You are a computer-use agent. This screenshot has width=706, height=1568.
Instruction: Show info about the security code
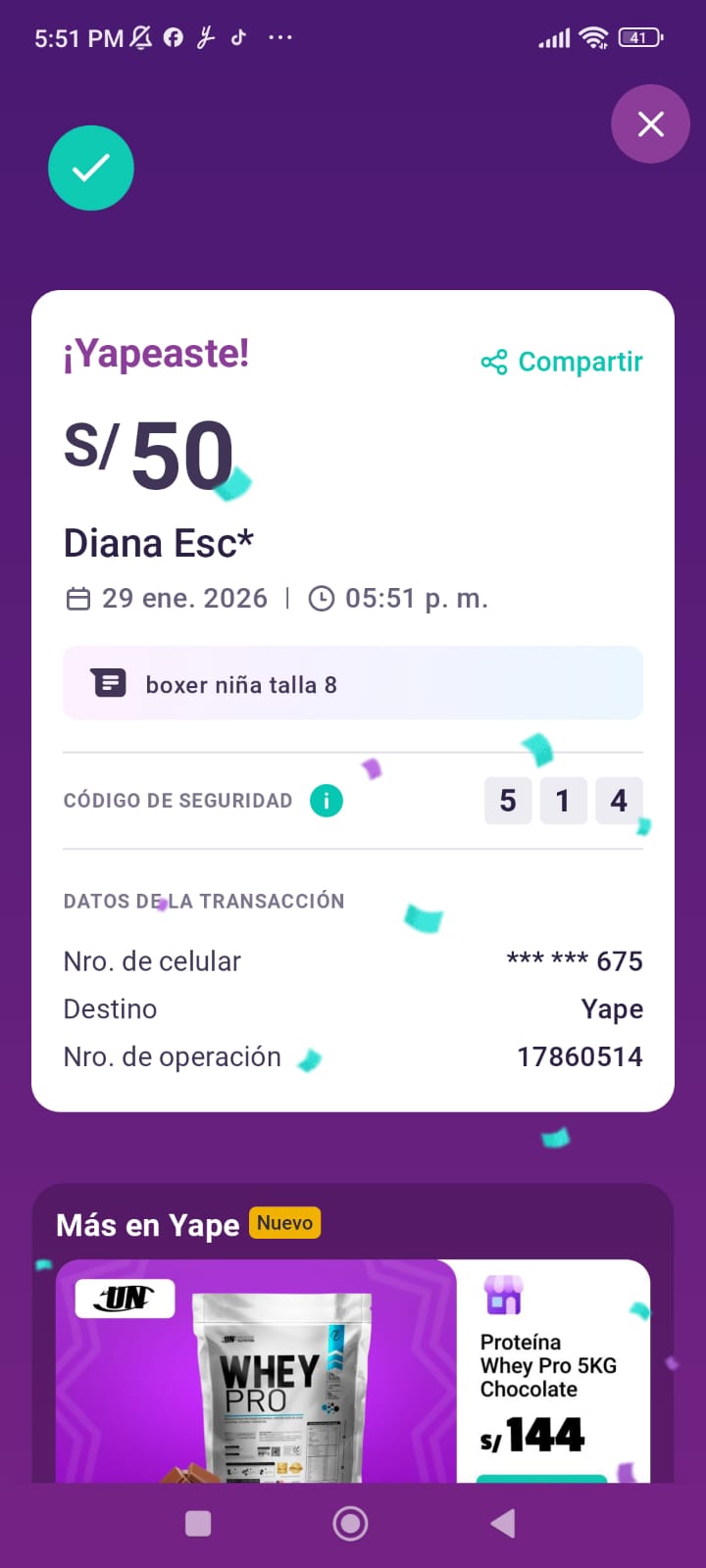pos(327,801)
